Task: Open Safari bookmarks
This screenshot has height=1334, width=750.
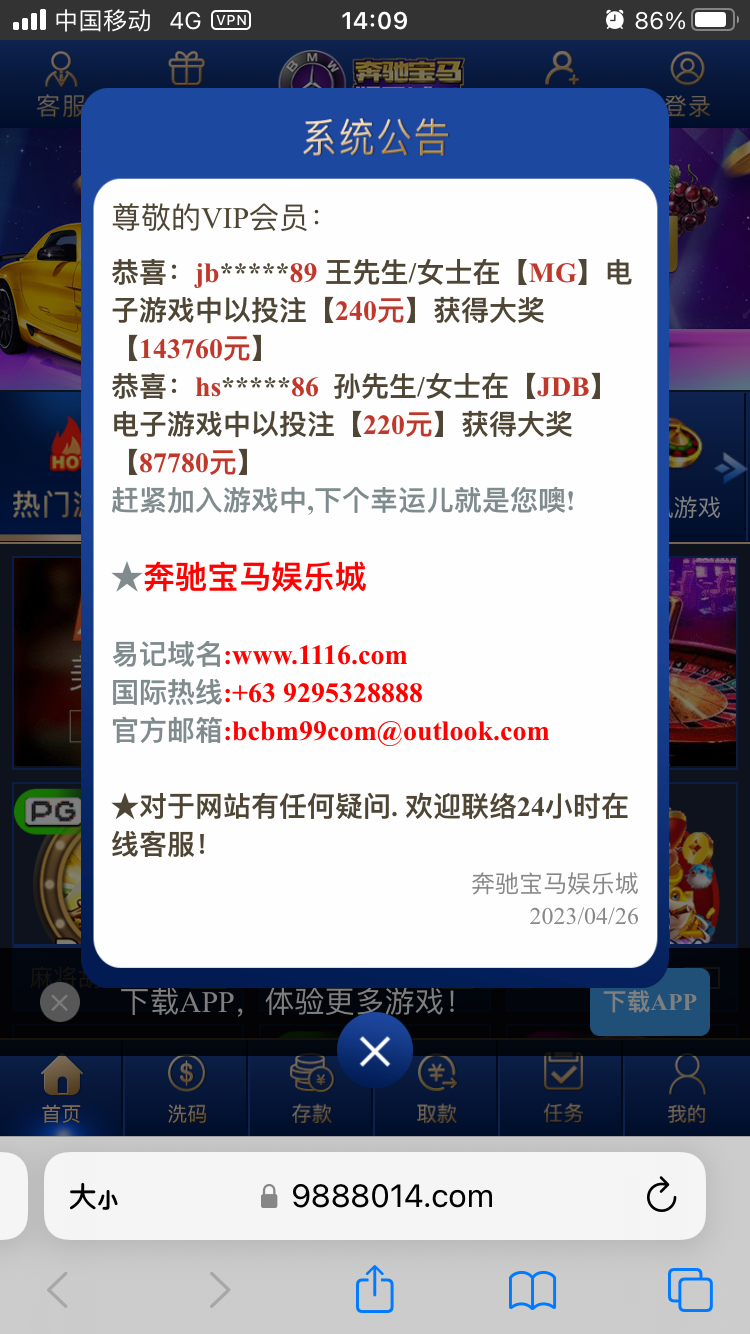Action: point(532,1290)
